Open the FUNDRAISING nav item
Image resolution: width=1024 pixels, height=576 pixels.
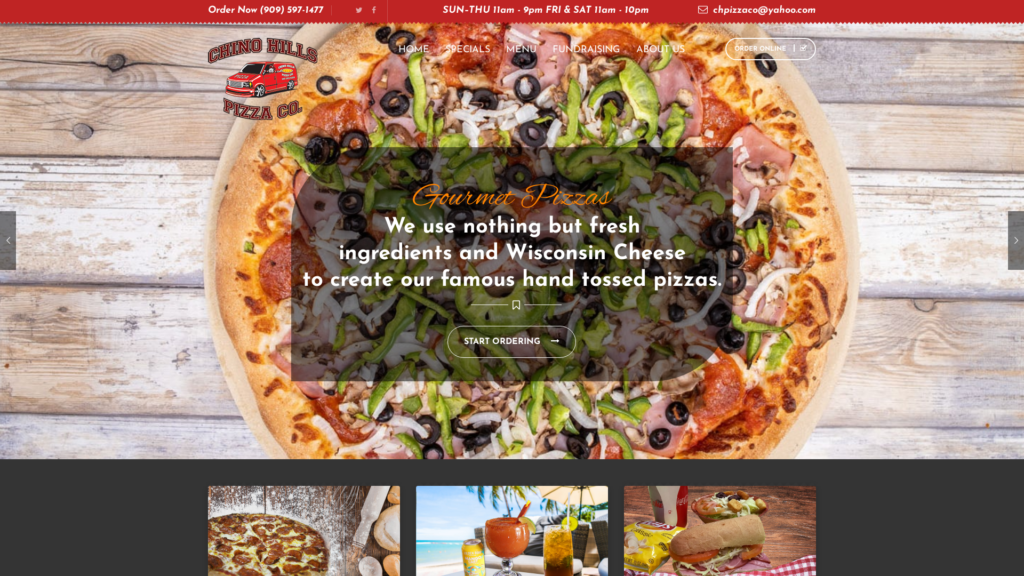click(586, 49)
